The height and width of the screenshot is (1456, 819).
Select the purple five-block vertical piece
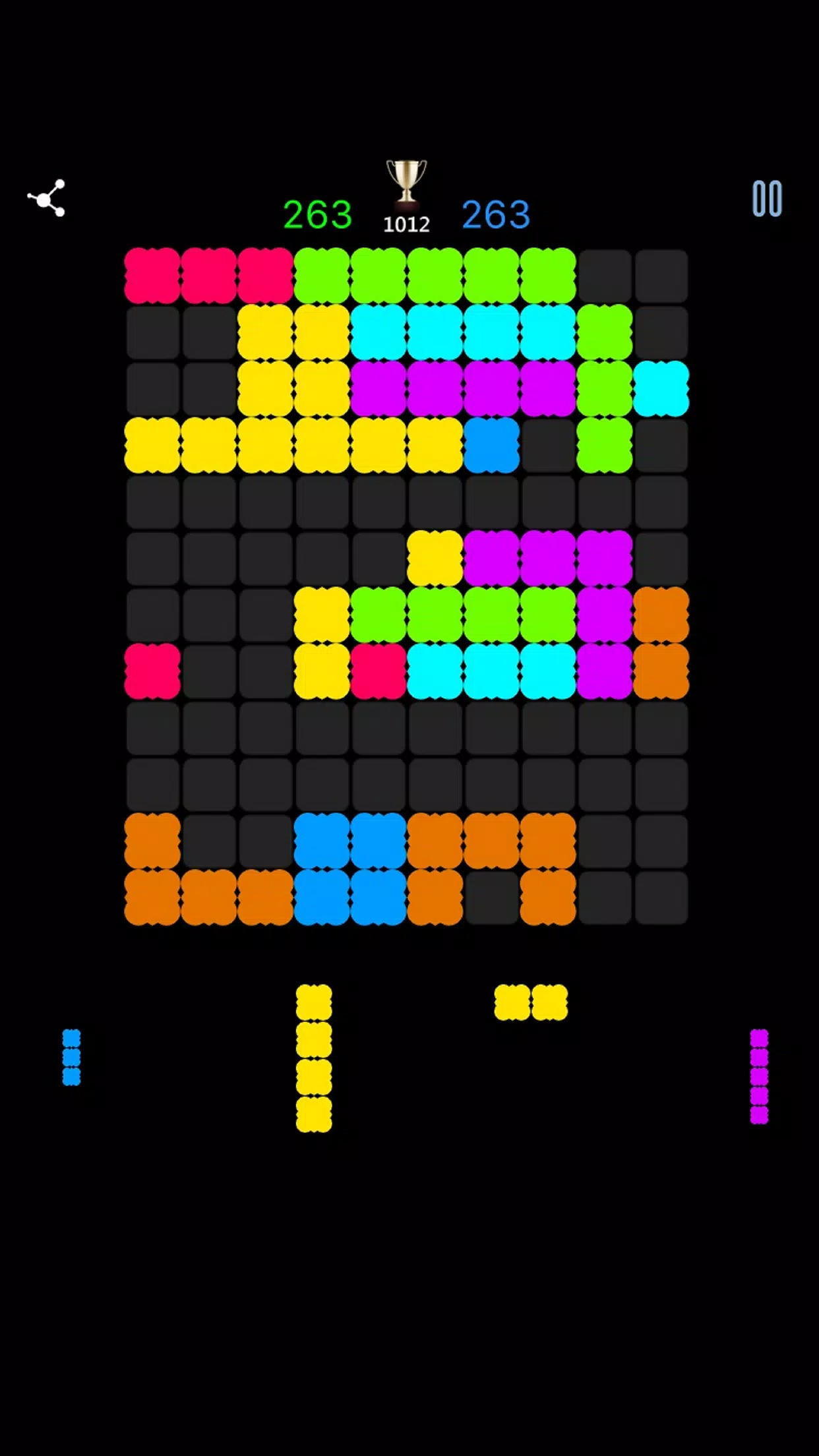[759, 1076]
